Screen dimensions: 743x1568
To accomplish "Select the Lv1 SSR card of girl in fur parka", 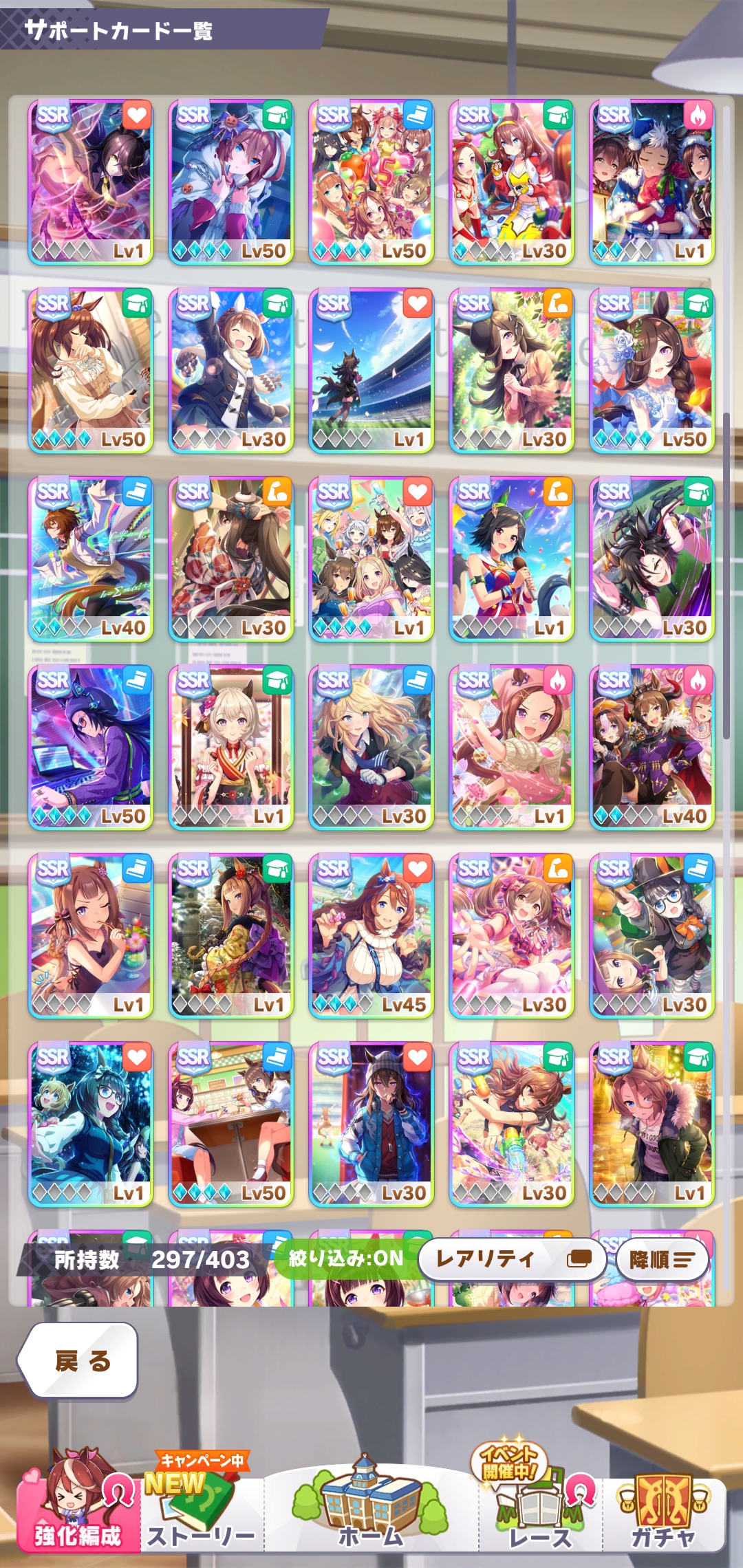I will (x=652, y=1124).
